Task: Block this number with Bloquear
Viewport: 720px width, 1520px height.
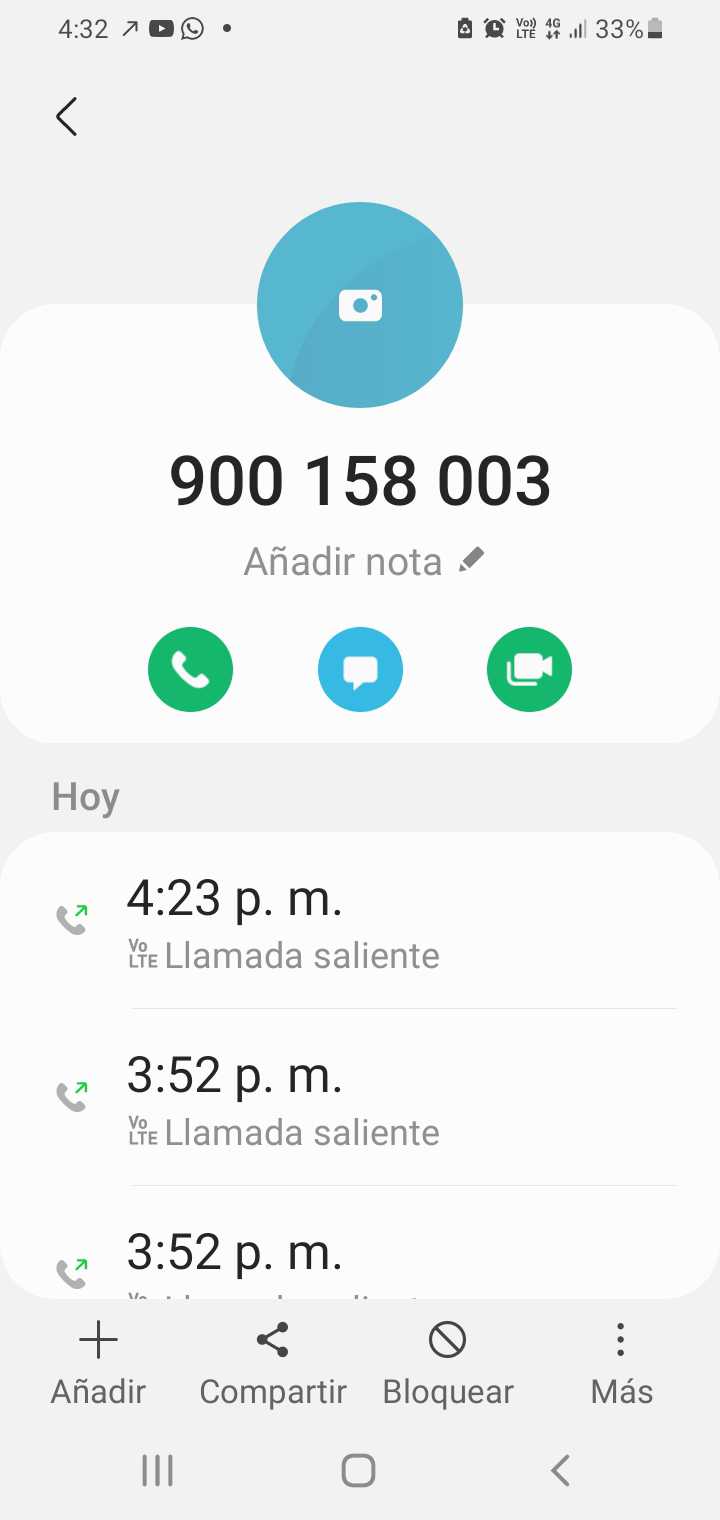Action: point(448,1363)
